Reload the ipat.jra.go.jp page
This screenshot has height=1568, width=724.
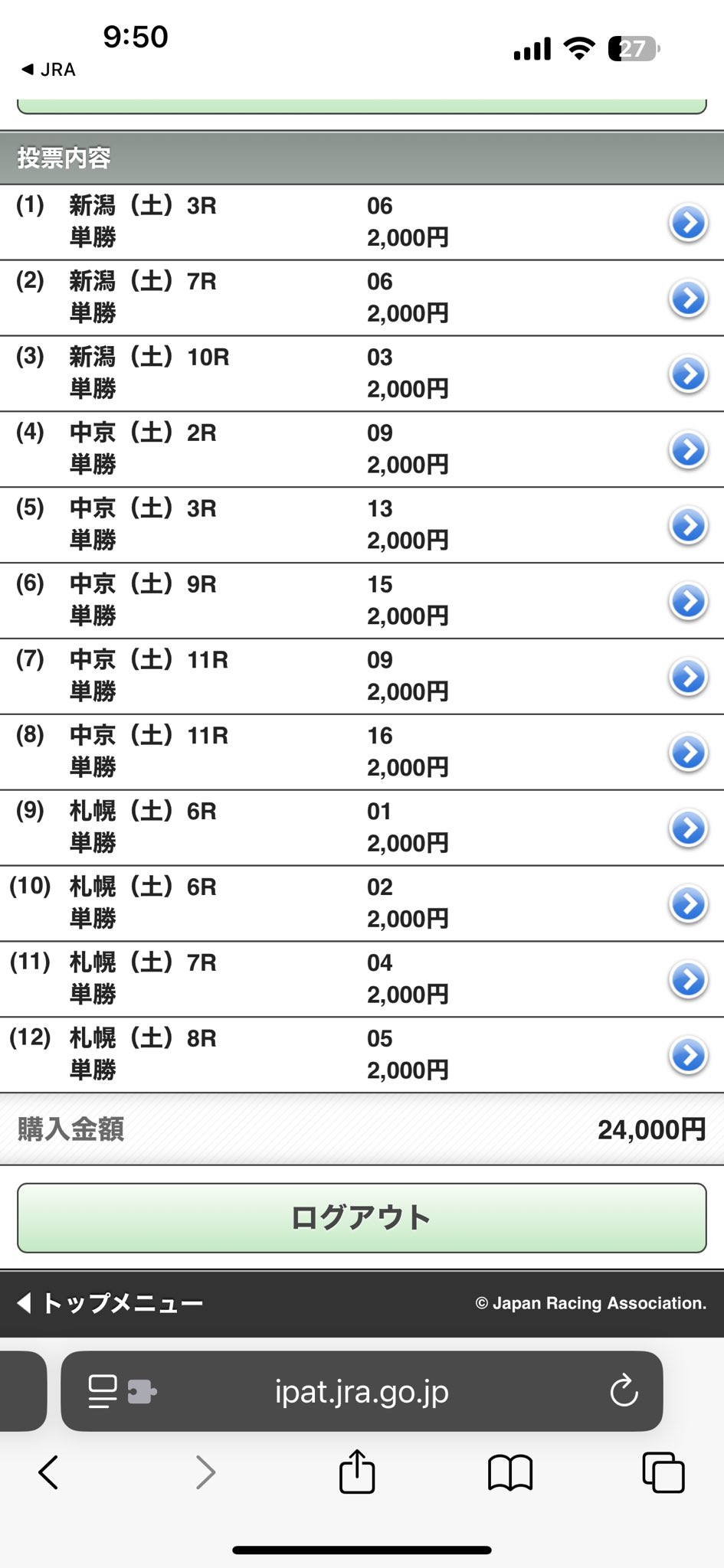click(x=624, y=1391)
